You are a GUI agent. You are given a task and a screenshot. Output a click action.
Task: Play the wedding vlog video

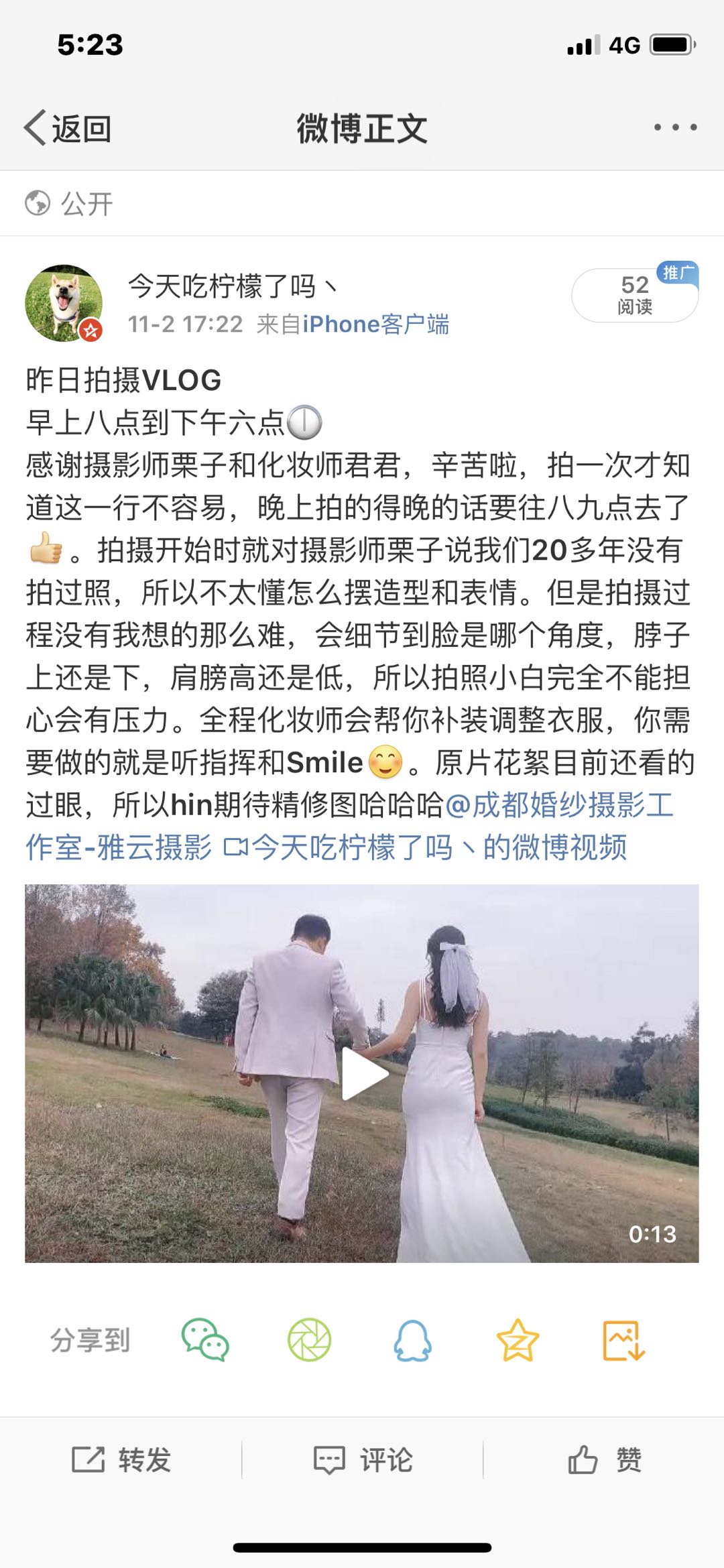(x=363, y=1073)
